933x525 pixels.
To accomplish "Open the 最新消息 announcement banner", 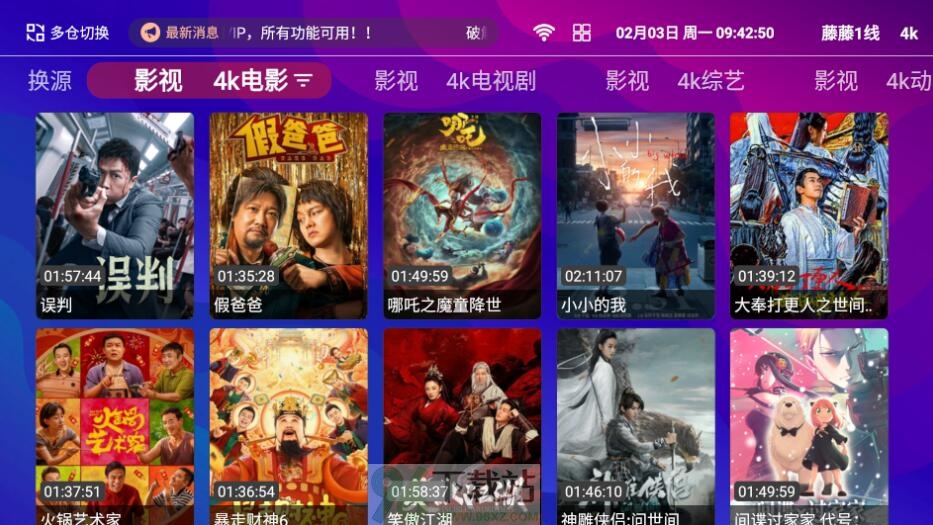I will (313, 33).
